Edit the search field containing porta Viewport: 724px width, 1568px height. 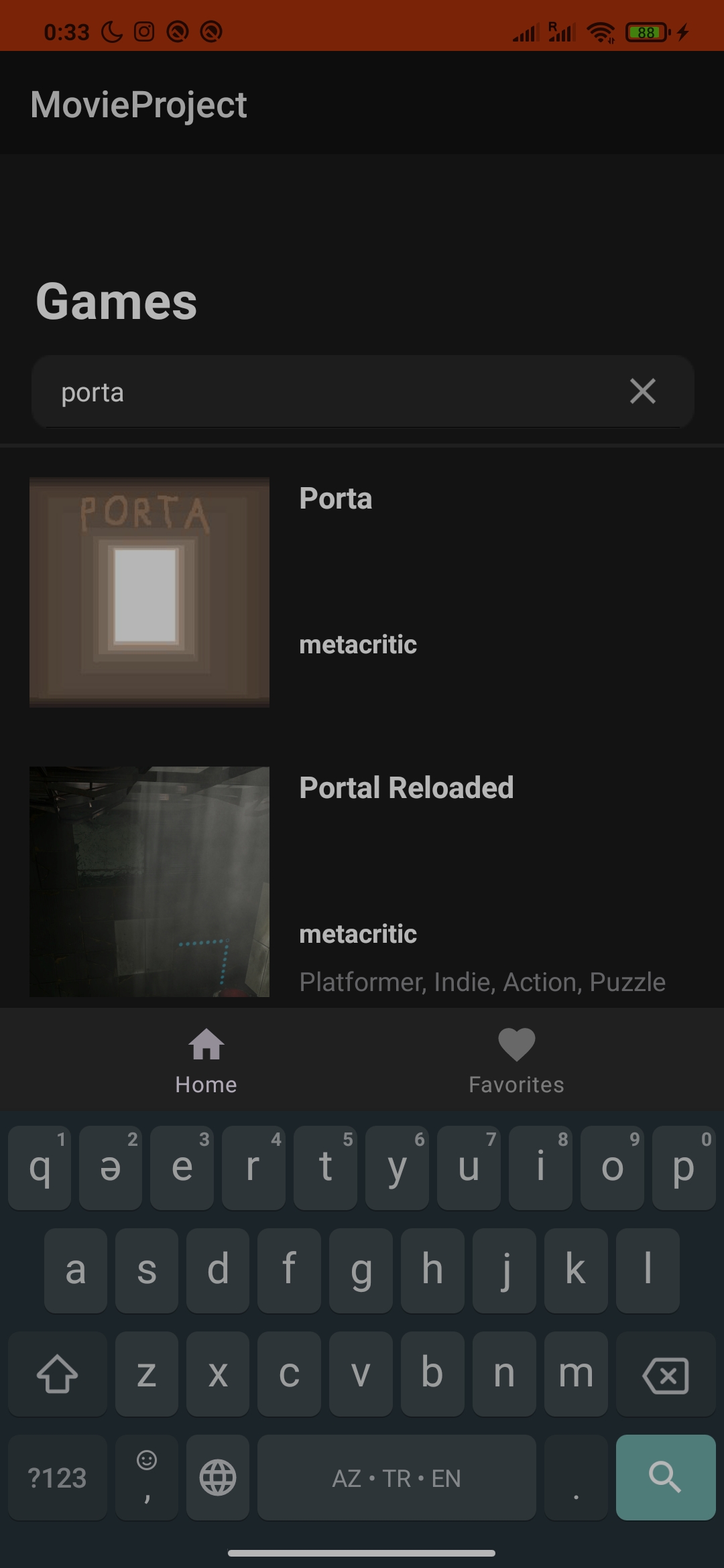[x=322, y=392]
